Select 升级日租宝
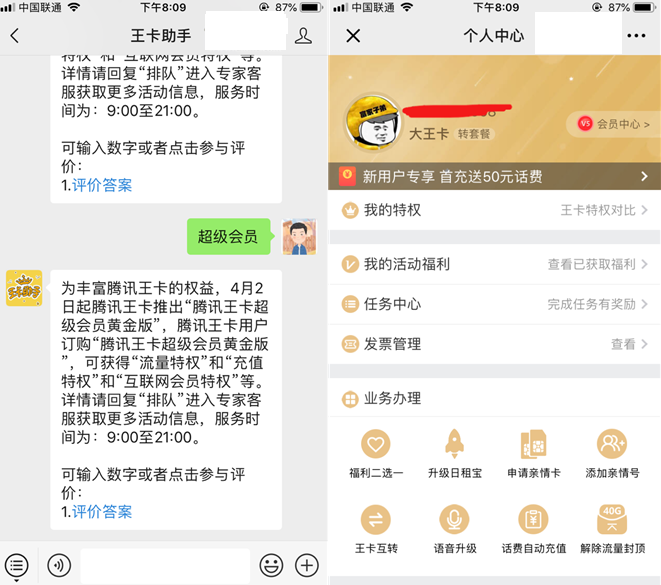This screenshot has width=661, height=585. click(454, 452)
